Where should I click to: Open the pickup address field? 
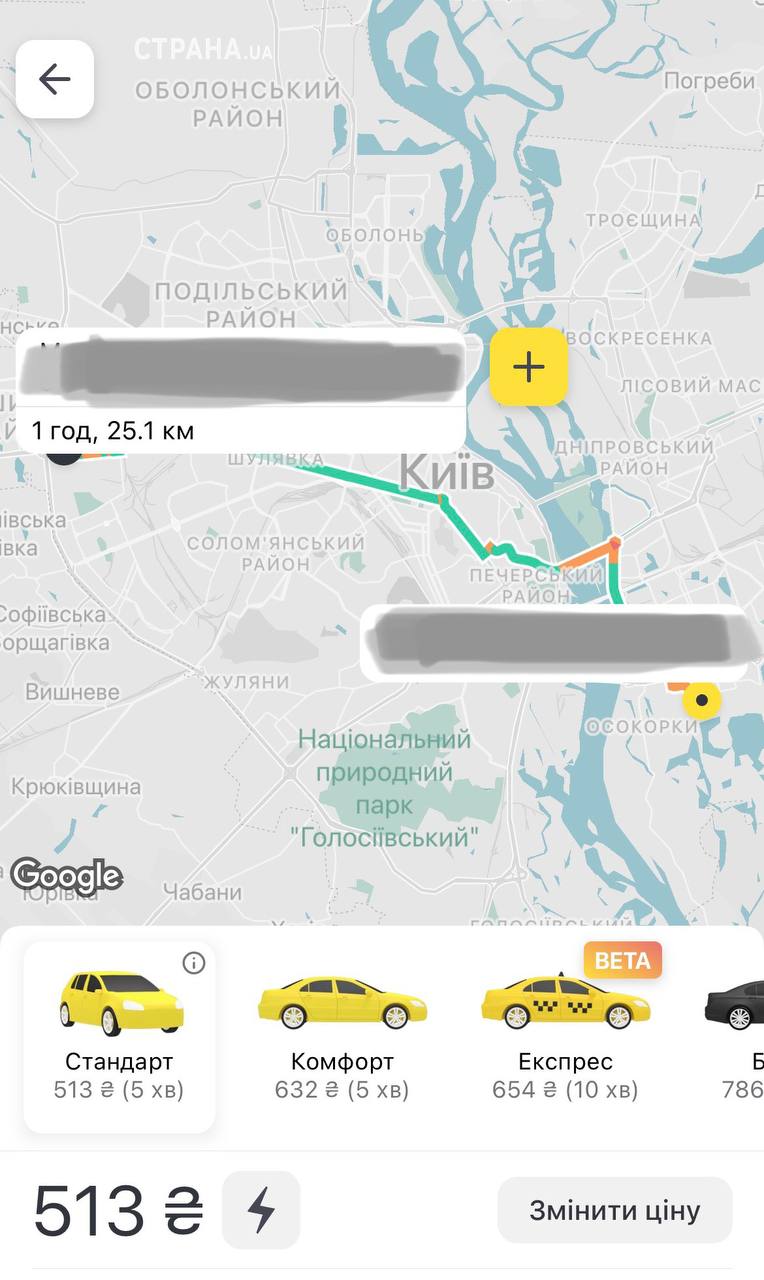pyautogui.click(x=240, y=368)
